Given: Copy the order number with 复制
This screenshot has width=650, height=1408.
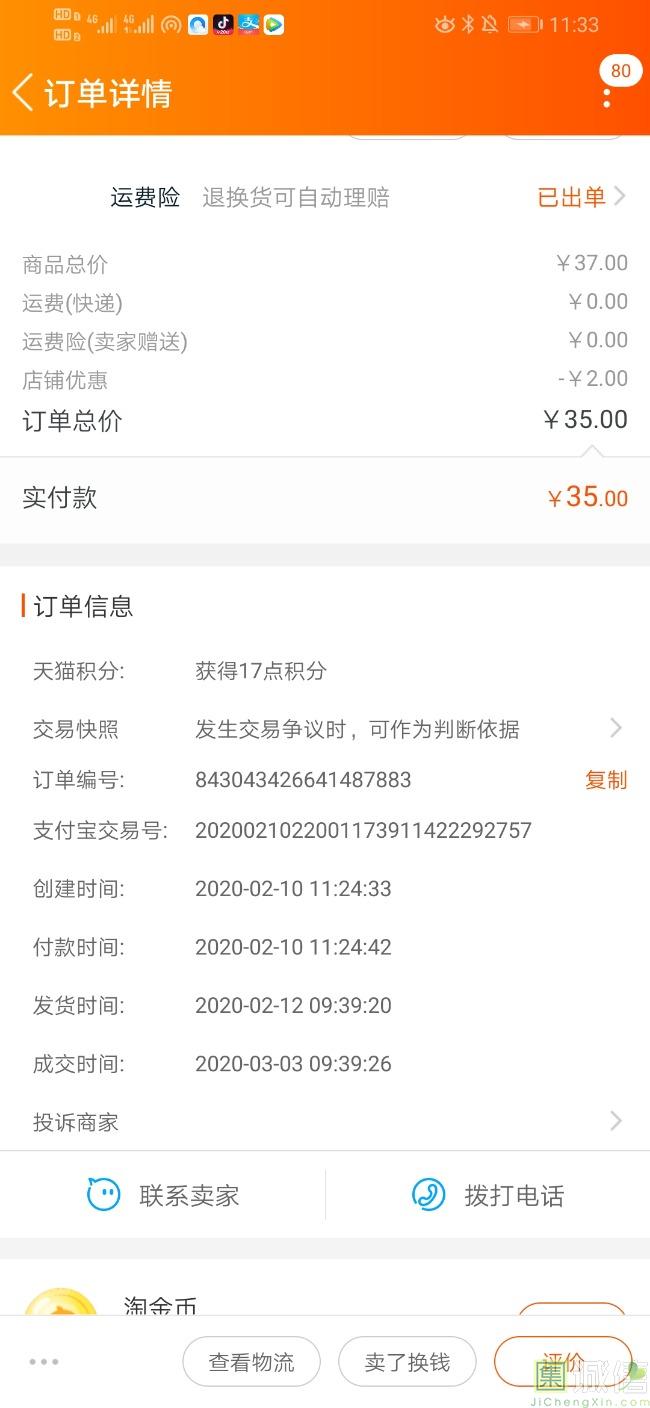Looking at the screenshot, I should 605,780.
